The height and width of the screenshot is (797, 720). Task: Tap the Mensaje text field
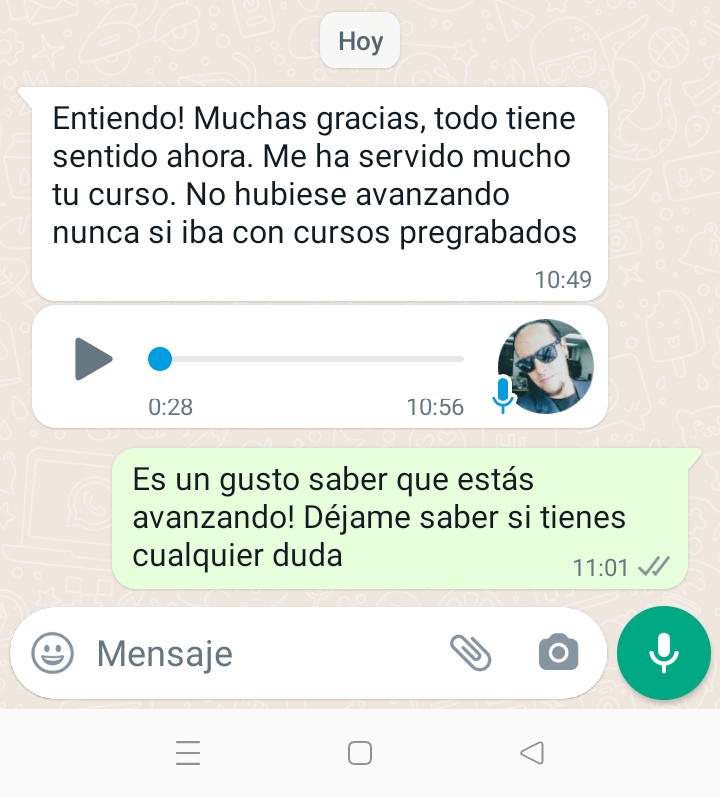pos(260,654)
